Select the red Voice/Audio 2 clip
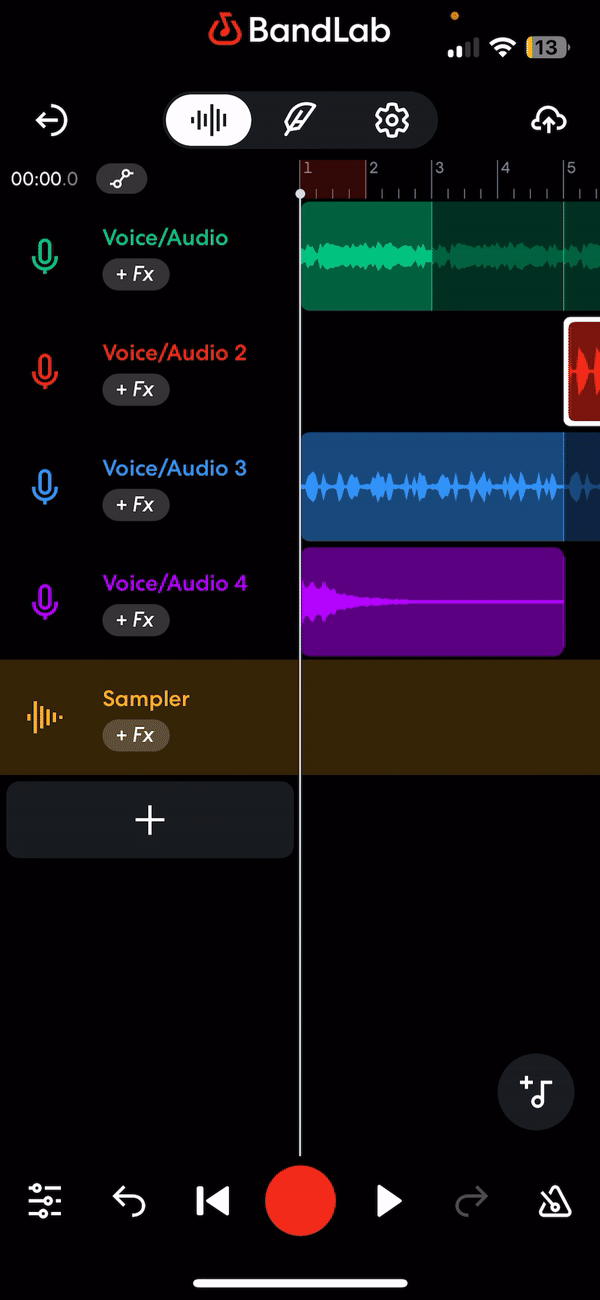 click(x=584, y=372)
